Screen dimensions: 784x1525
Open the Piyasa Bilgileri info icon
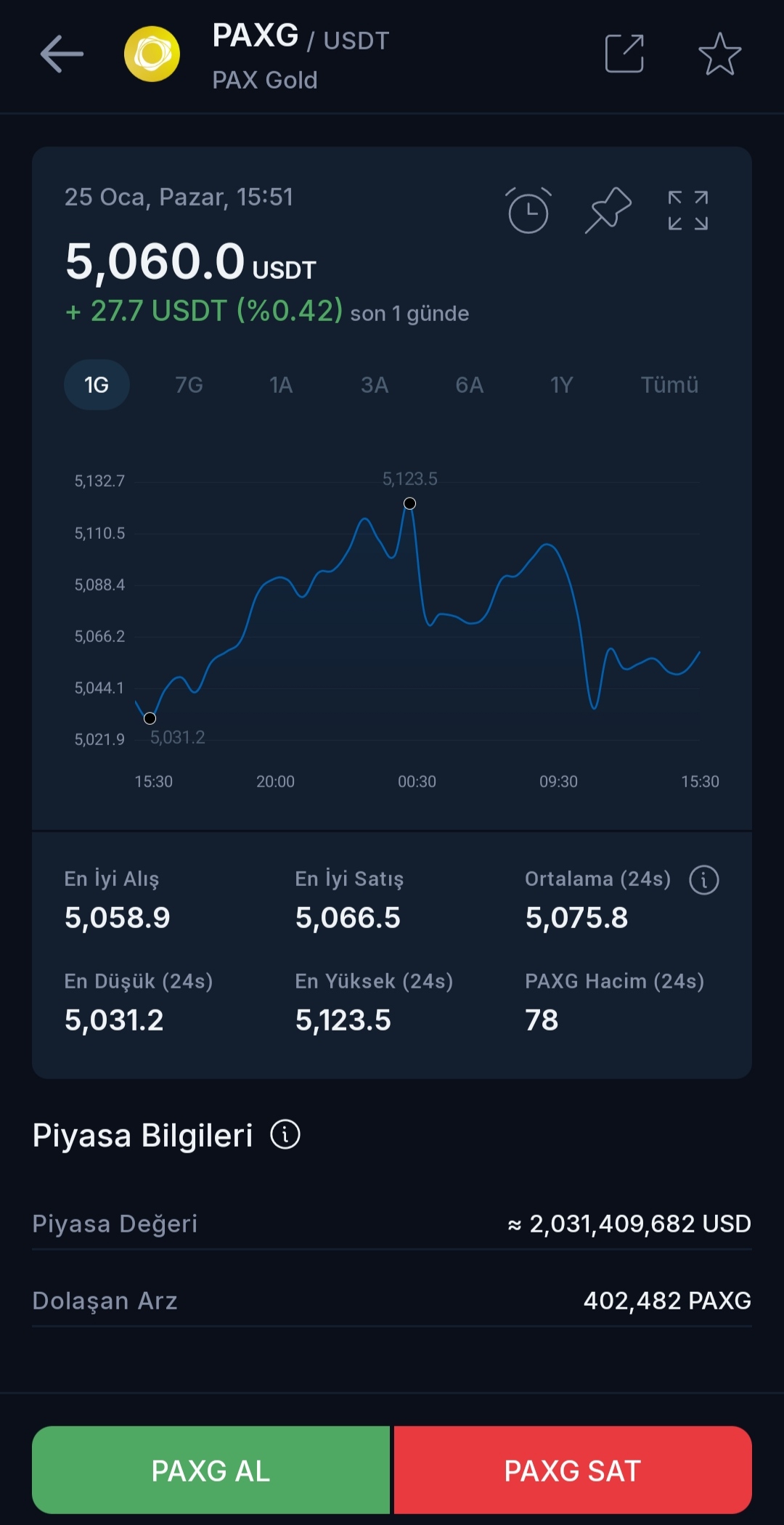click(x=285, y=1134)
